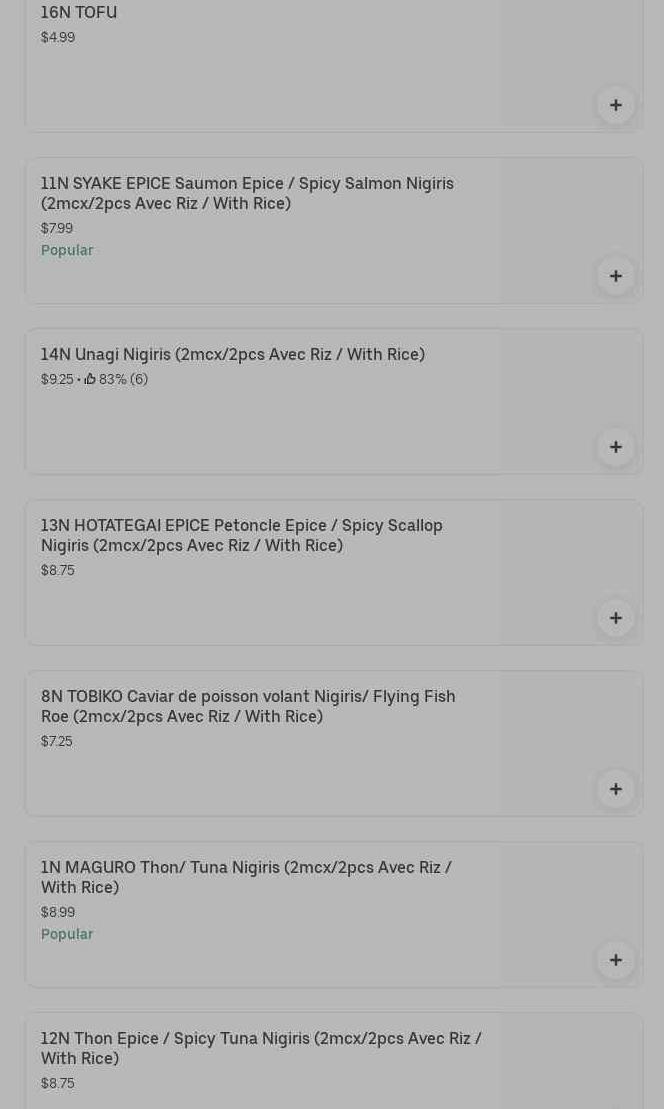
Task: Open 12N Spicy Tuna Nigiris item details
Action: 261,1048
